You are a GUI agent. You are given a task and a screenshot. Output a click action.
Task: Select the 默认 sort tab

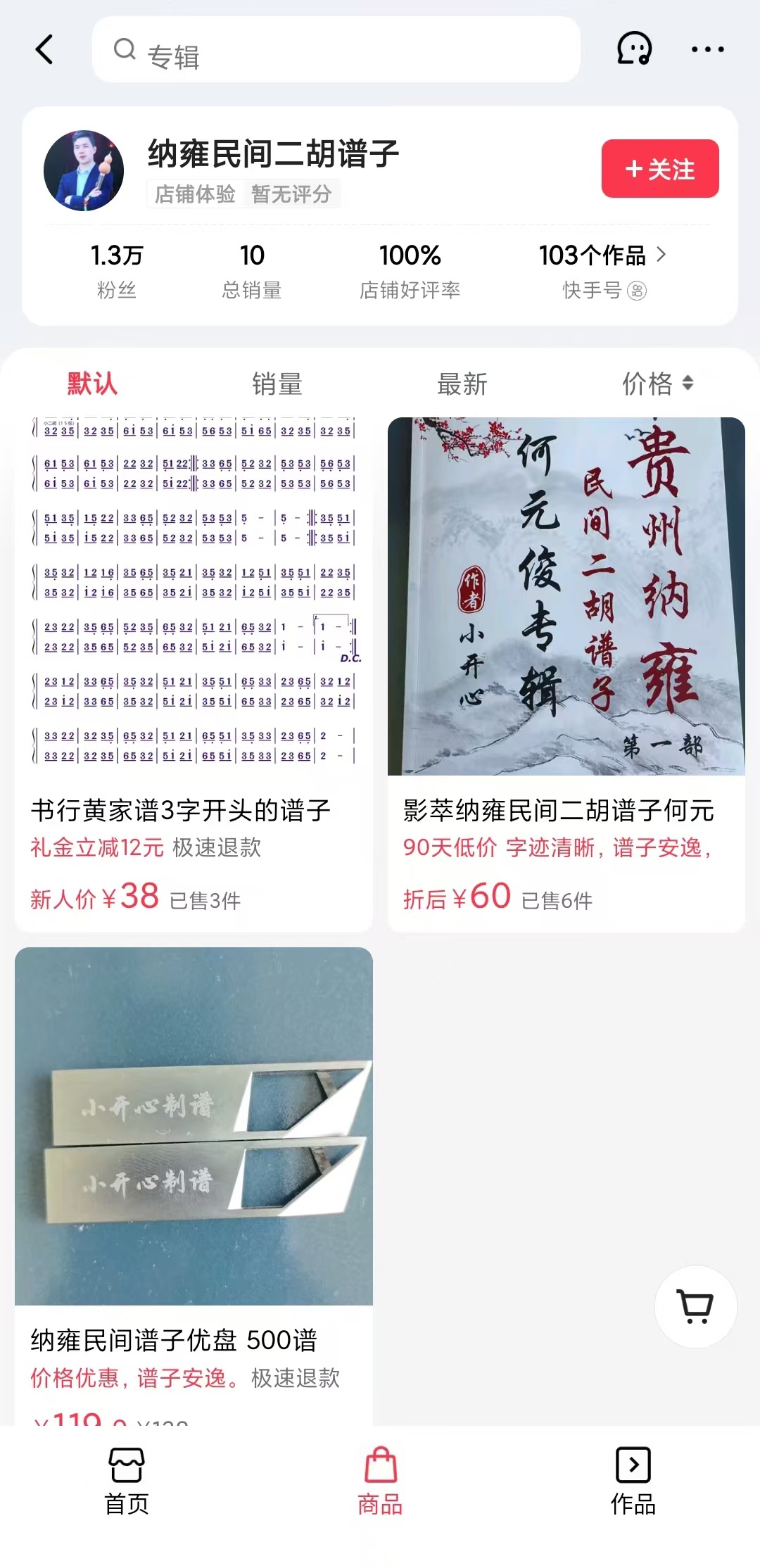(92, 384)
